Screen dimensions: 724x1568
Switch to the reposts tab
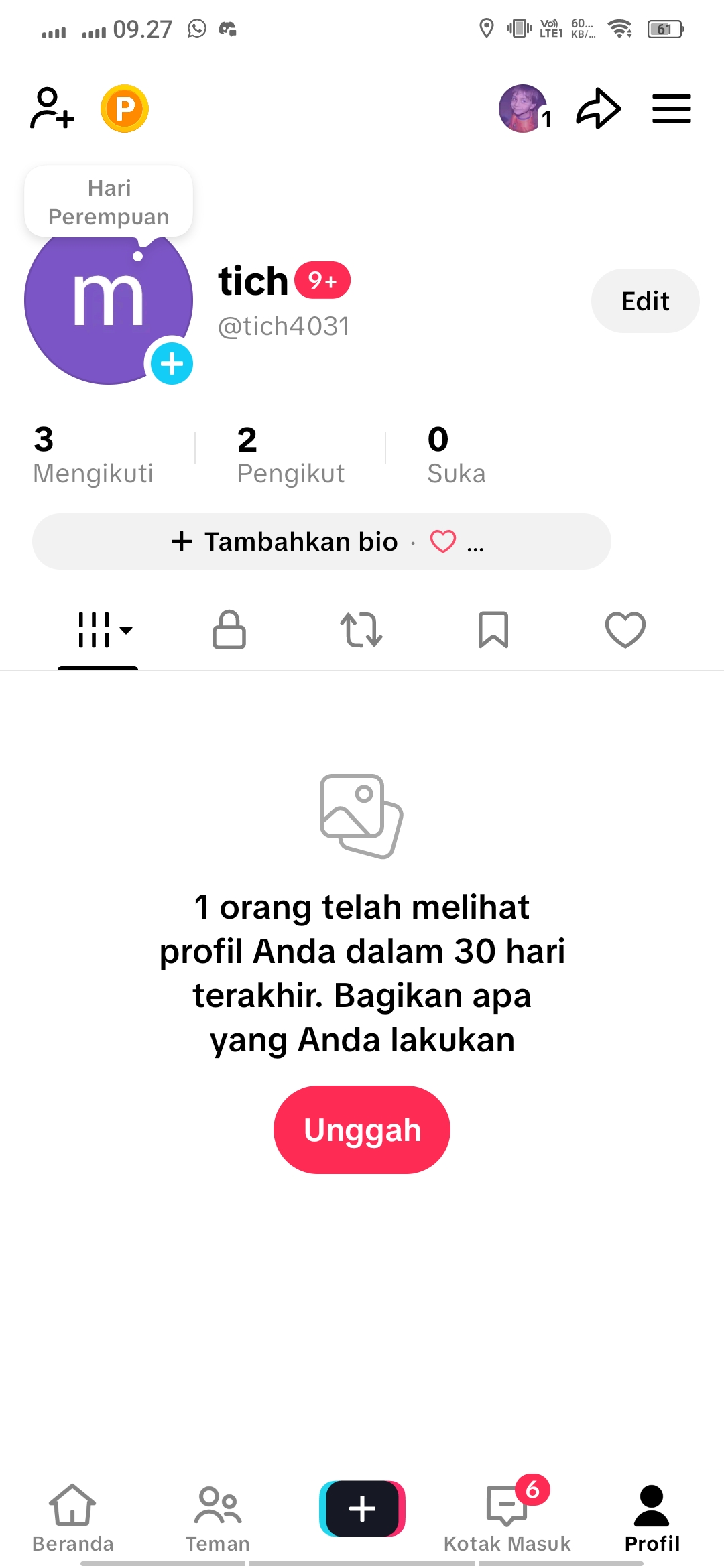pos(361,630)
